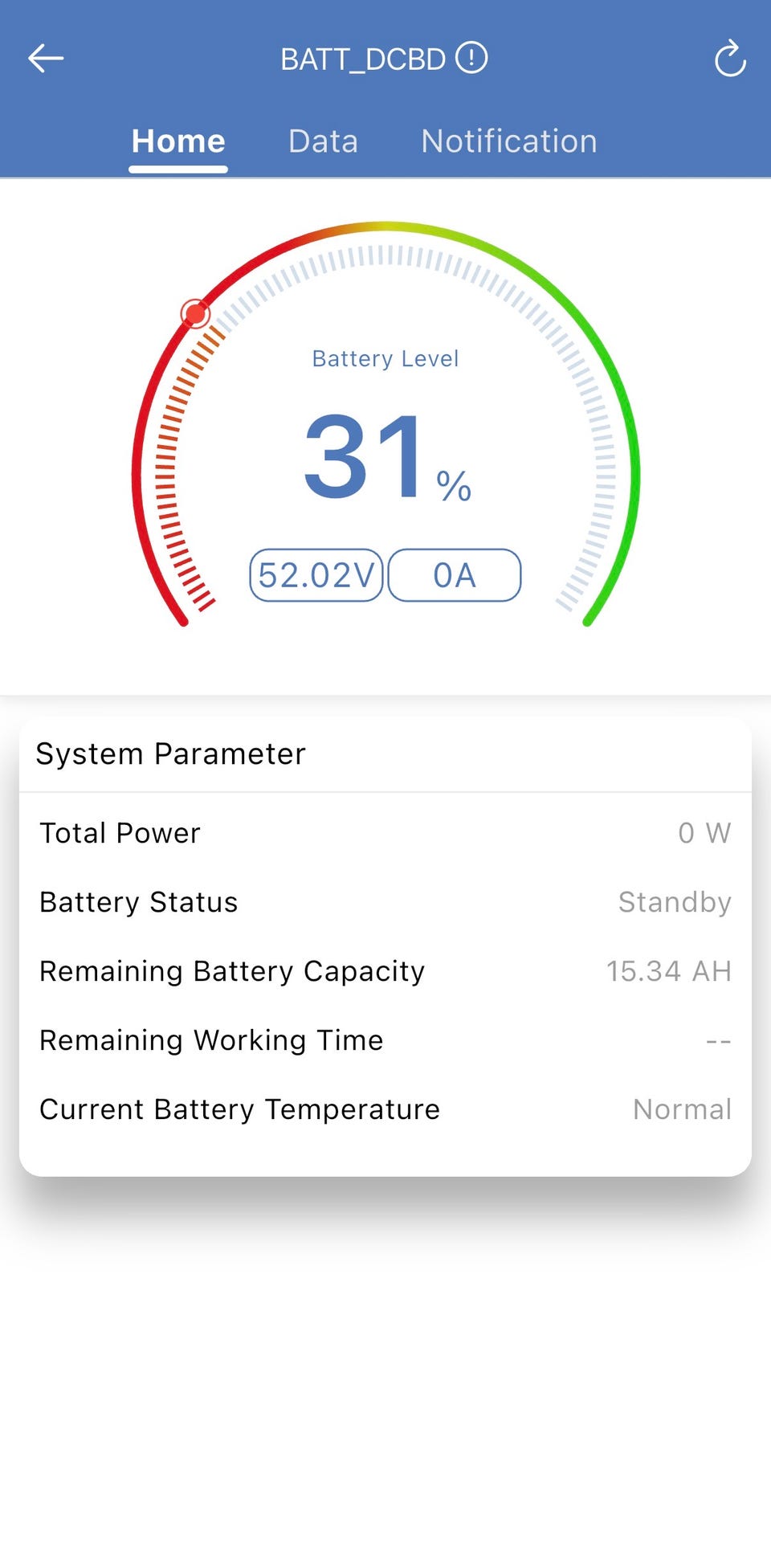
Task: Refresh the battery data
Action: pyautogui.click(x=730, y=59)
